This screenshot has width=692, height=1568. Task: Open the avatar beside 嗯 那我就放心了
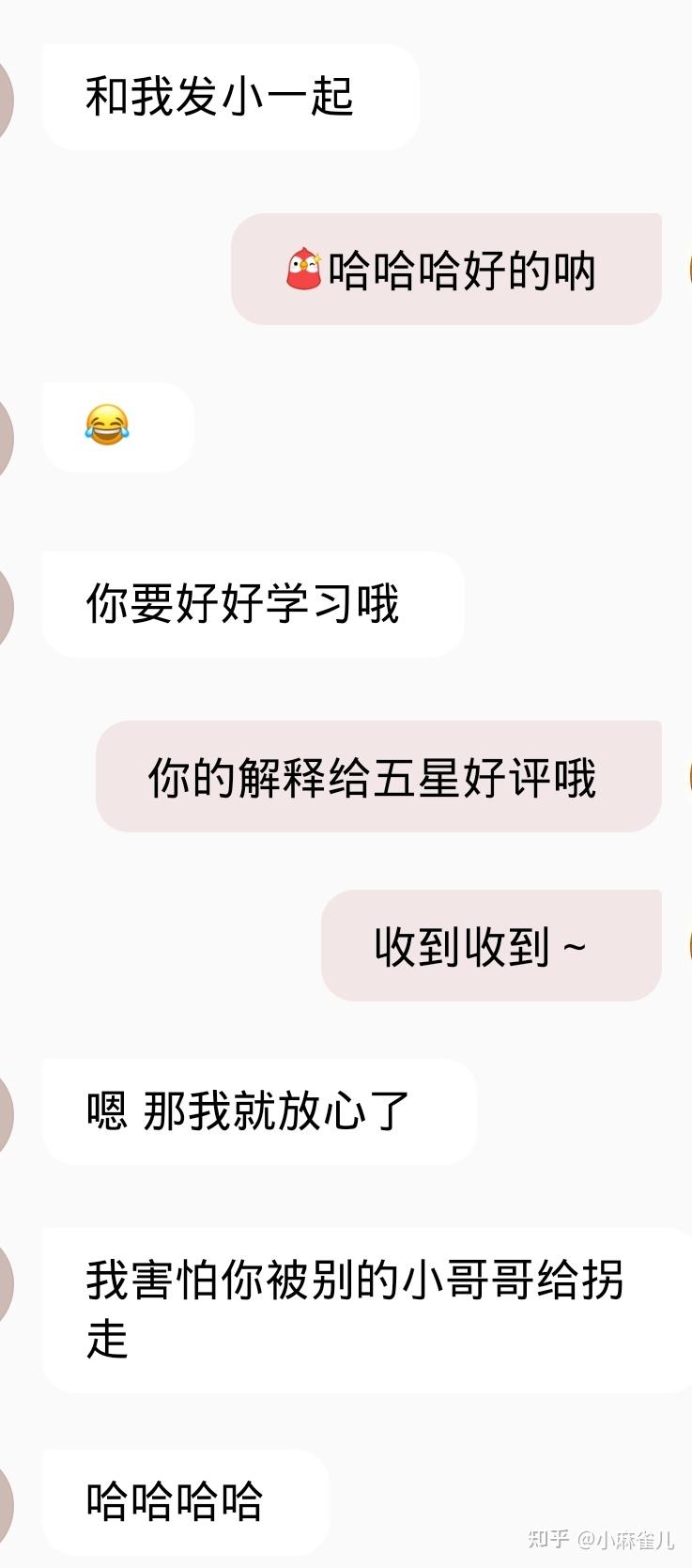coord(6,1112)
